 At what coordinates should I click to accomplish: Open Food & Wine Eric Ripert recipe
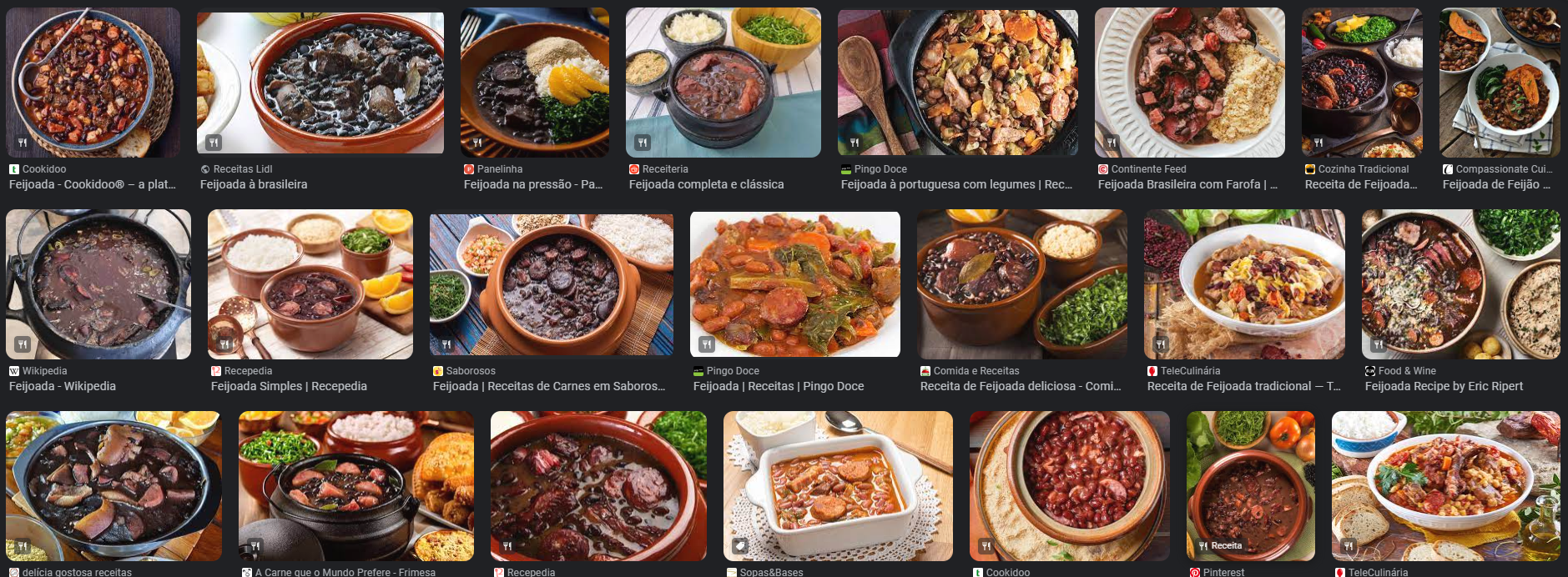pos(1460,283)
